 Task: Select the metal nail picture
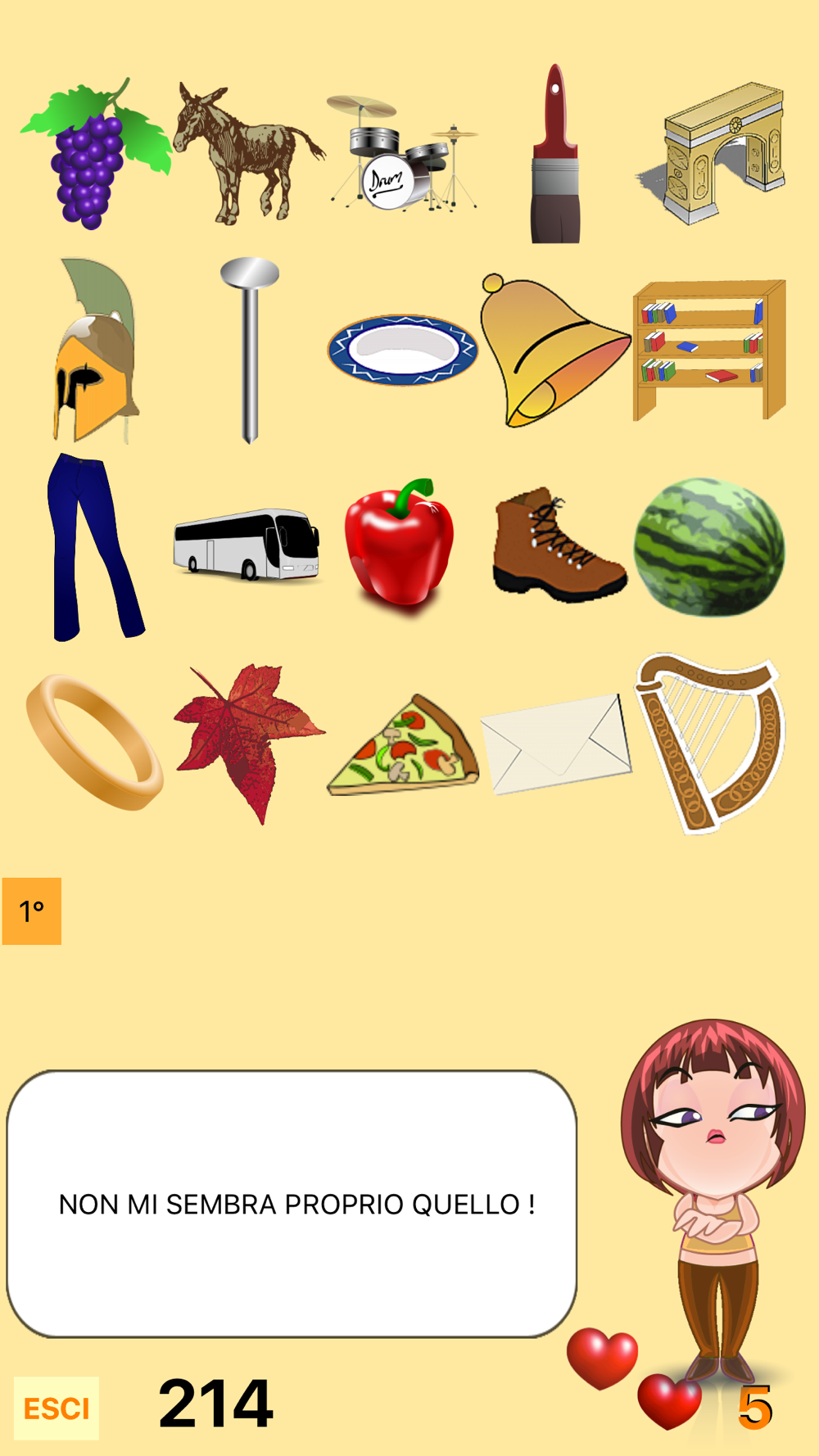point(250,350)
